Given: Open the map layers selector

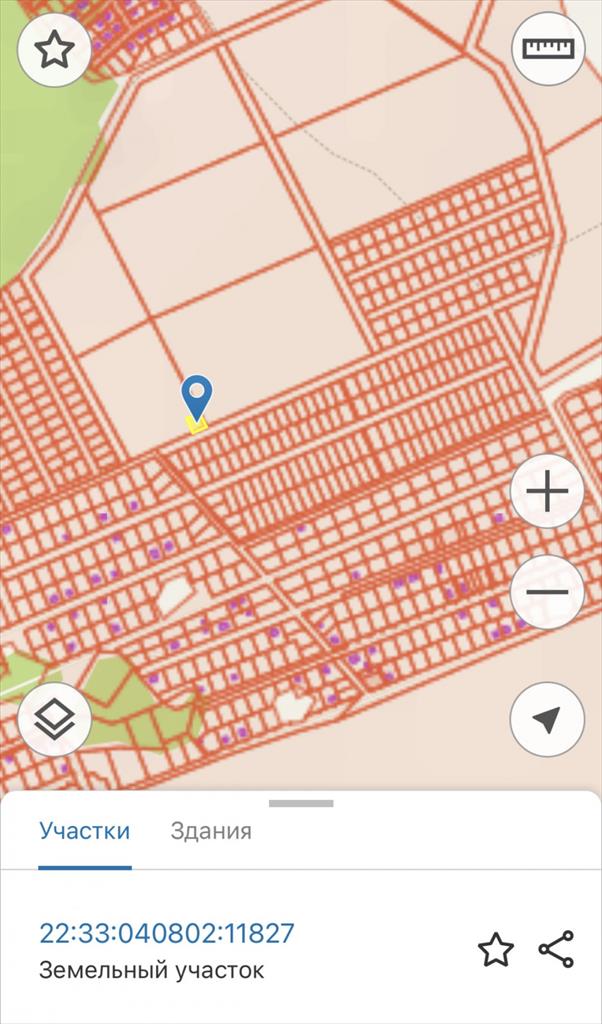Looking at the screenshot, I should [55, 719].
